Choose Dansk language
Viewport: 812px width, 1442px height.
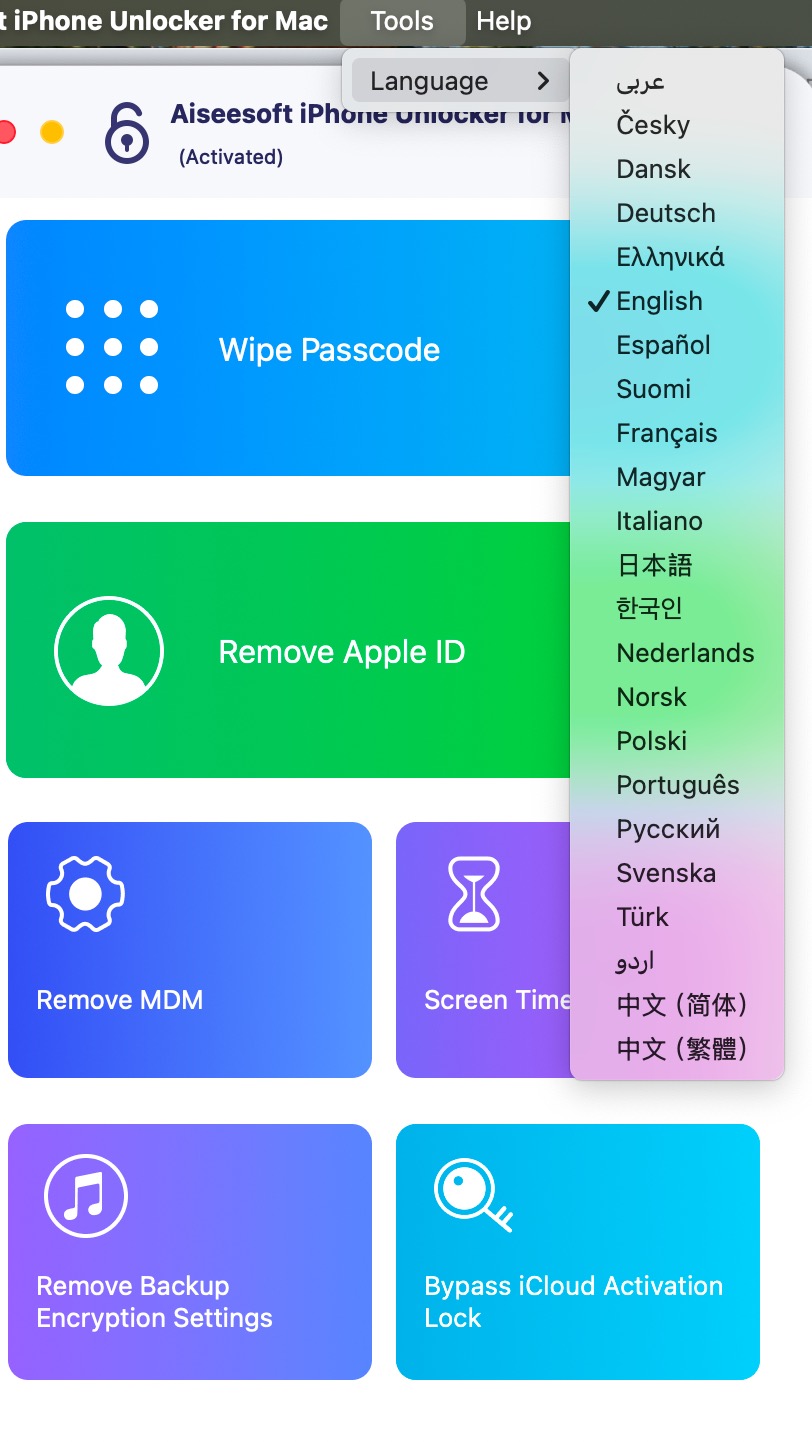click(x=653, y=169)
